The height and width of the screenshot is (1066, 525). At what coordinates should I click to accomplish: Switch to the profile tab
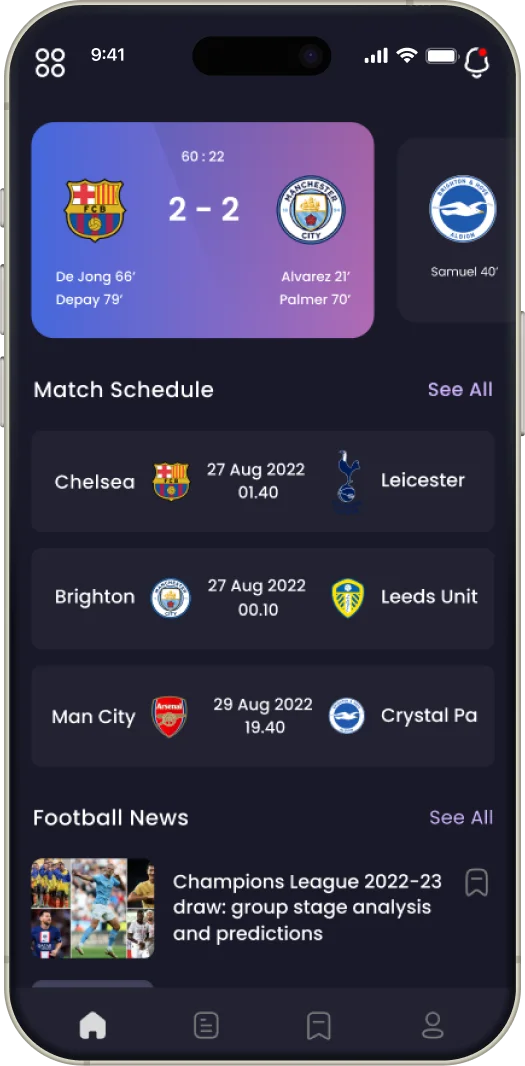pyautogui.click(x=433, y=1025)
